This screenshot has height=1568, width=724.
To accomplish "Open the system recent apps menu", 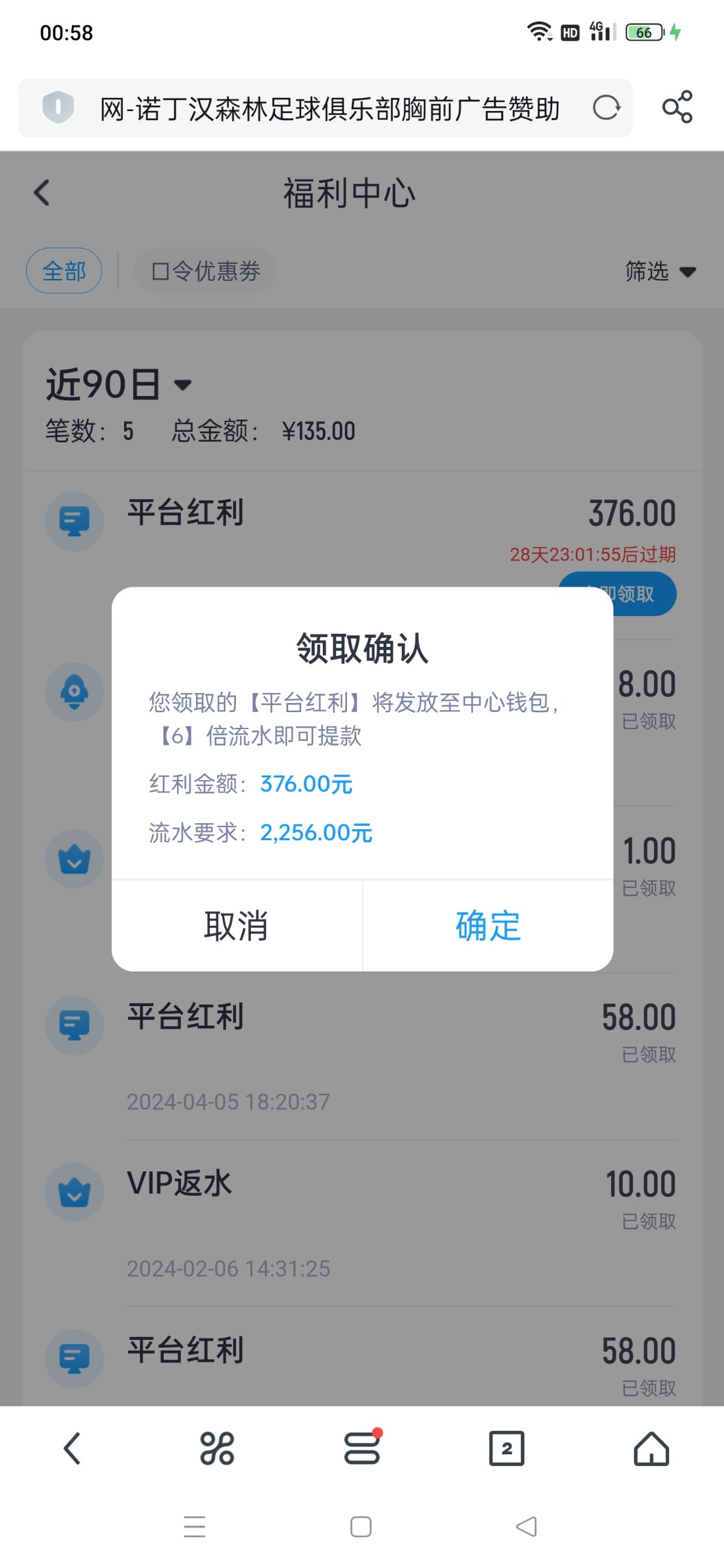I will pos(195,1527).
